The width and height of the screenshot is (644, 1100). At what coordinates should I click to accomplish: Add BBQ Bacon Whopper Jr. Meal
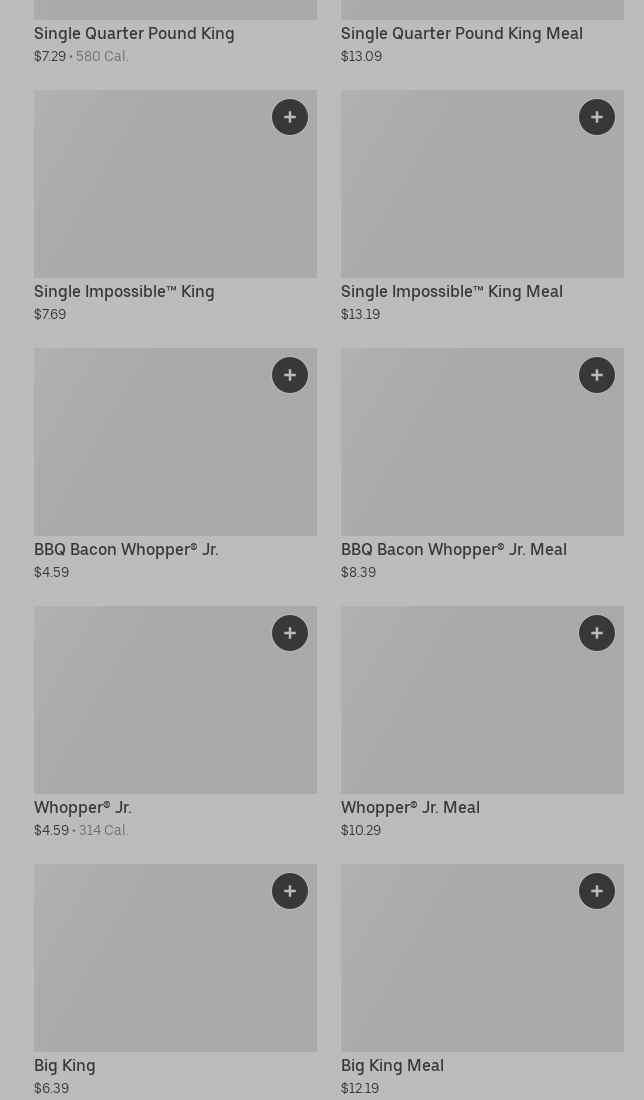click(x=597, y=375)
